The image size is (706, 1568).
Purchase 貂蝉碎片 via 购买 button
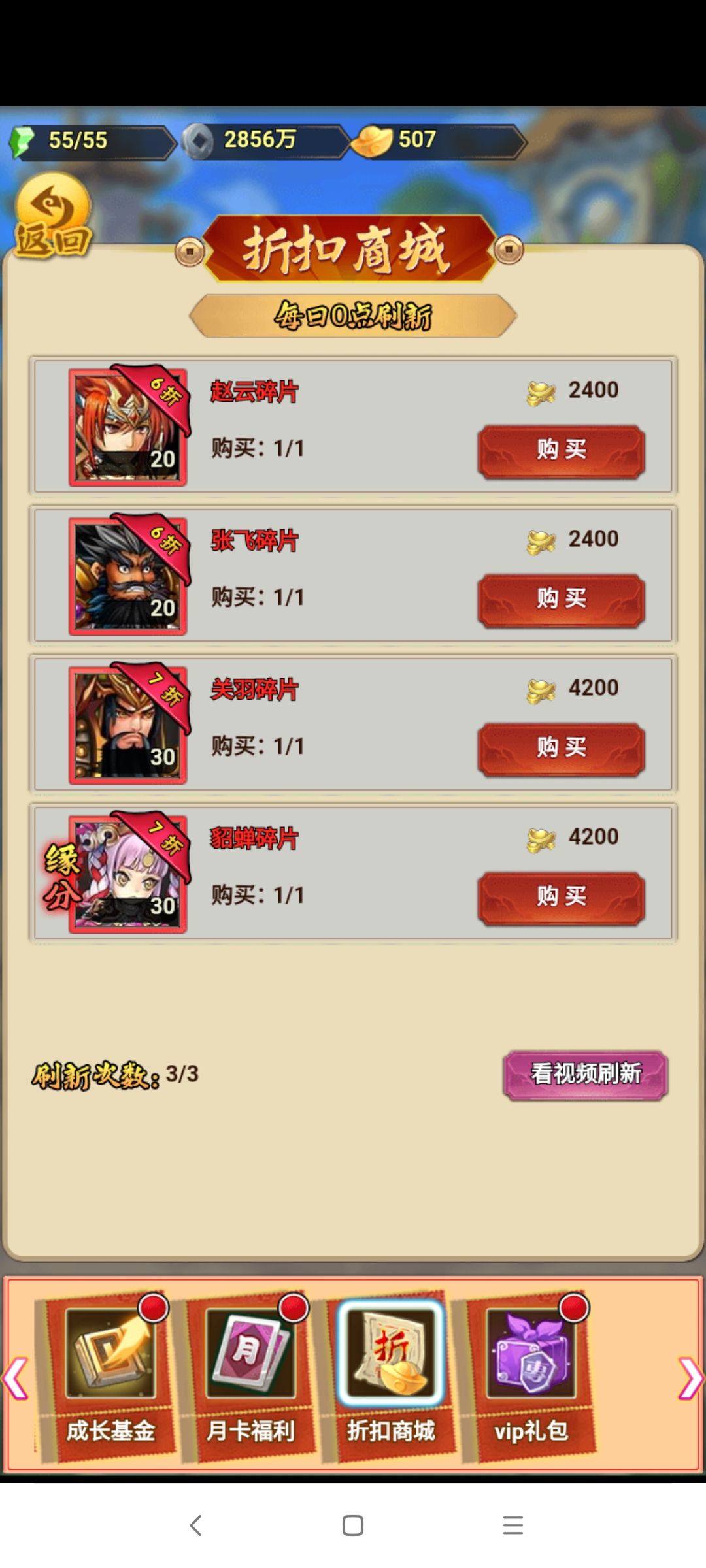pos(561,898)
